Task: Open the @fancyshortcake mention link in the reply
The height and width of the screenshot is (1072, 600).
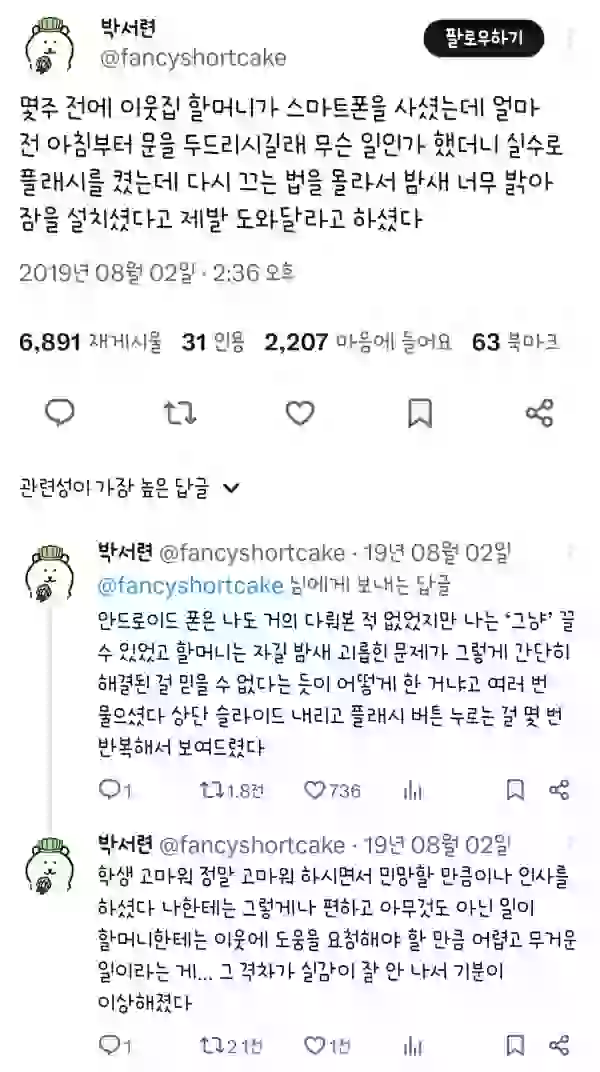Action: pyautogui.click(x=190, y=585)
